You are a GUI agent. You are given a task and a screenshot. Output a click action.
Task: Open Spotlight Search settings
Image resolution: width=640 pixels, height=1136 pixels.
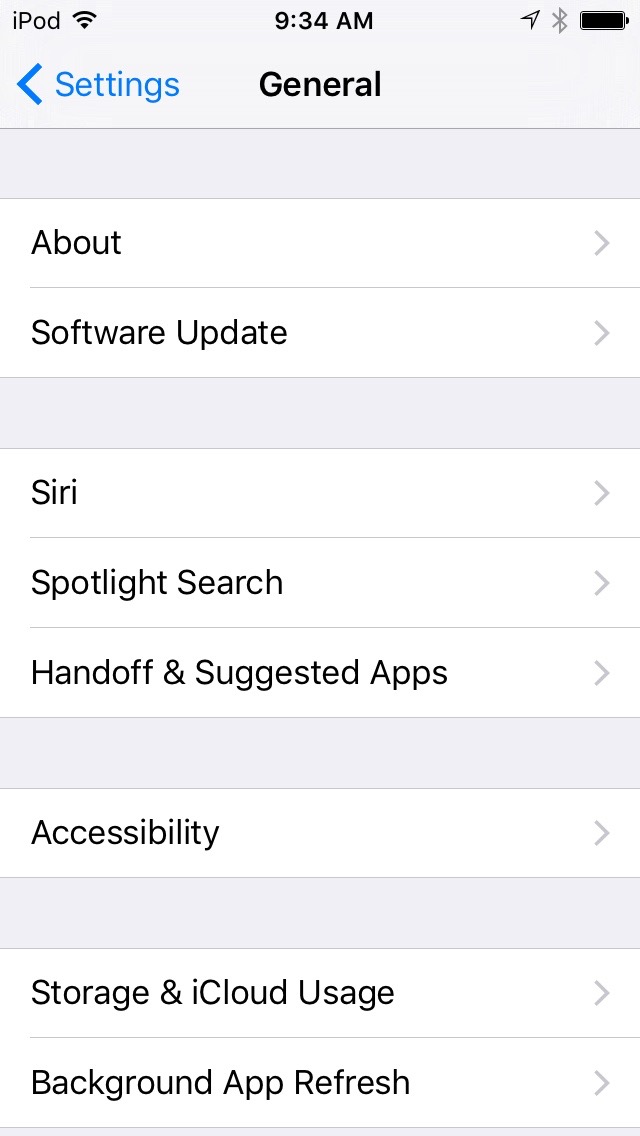pos(320,583)
